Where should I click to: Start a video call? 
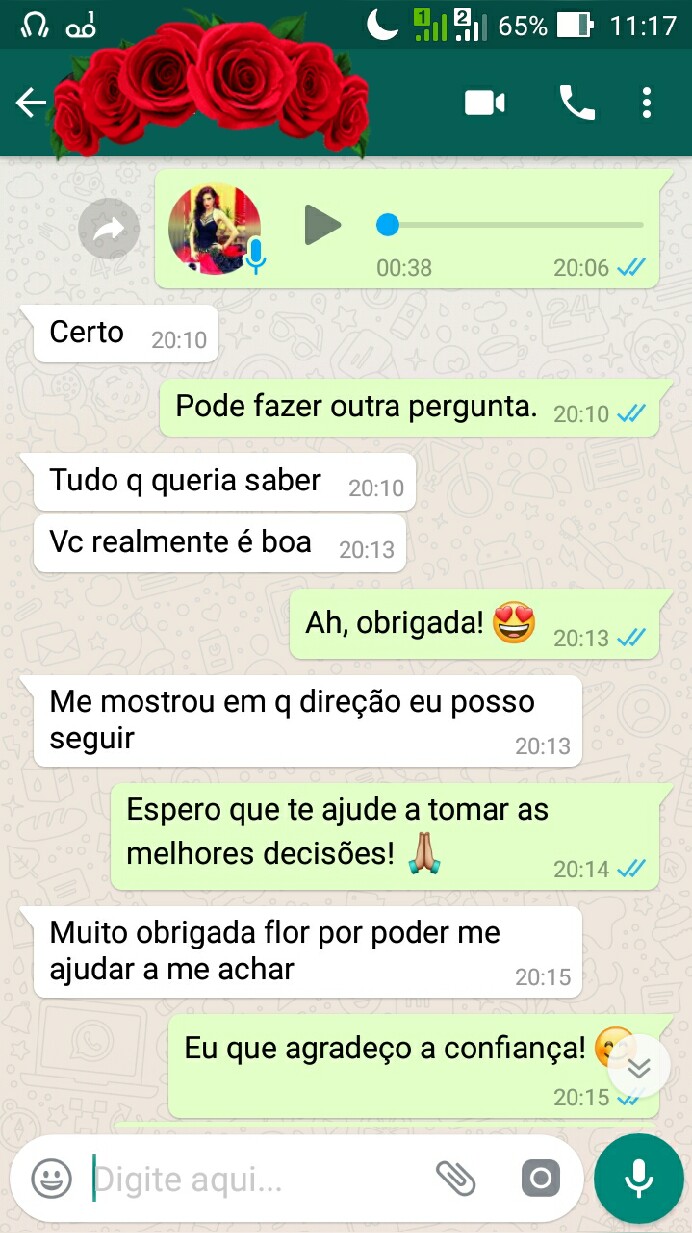point(485,103)
